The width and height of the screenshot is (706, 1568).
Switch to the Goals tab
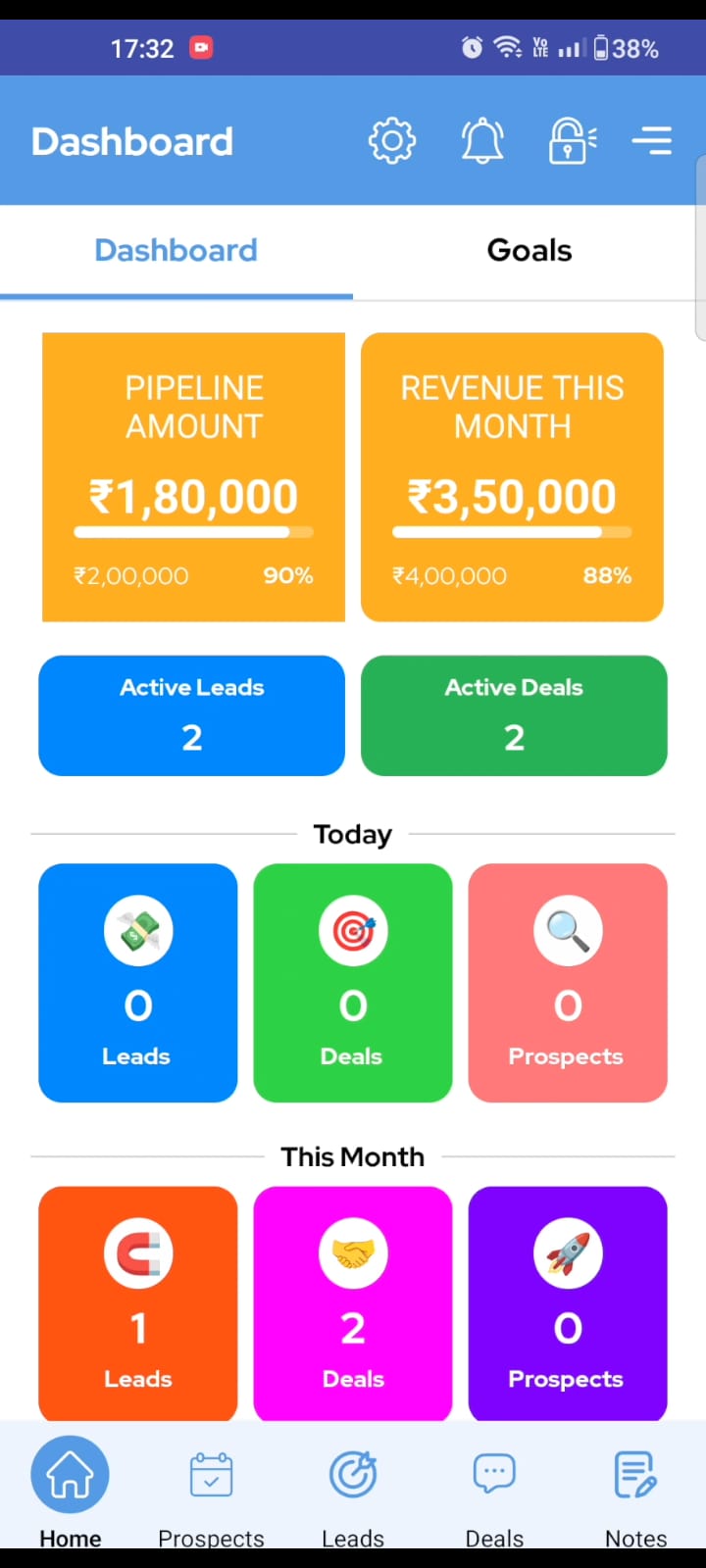pyautogui.click(x=529, y=250)
